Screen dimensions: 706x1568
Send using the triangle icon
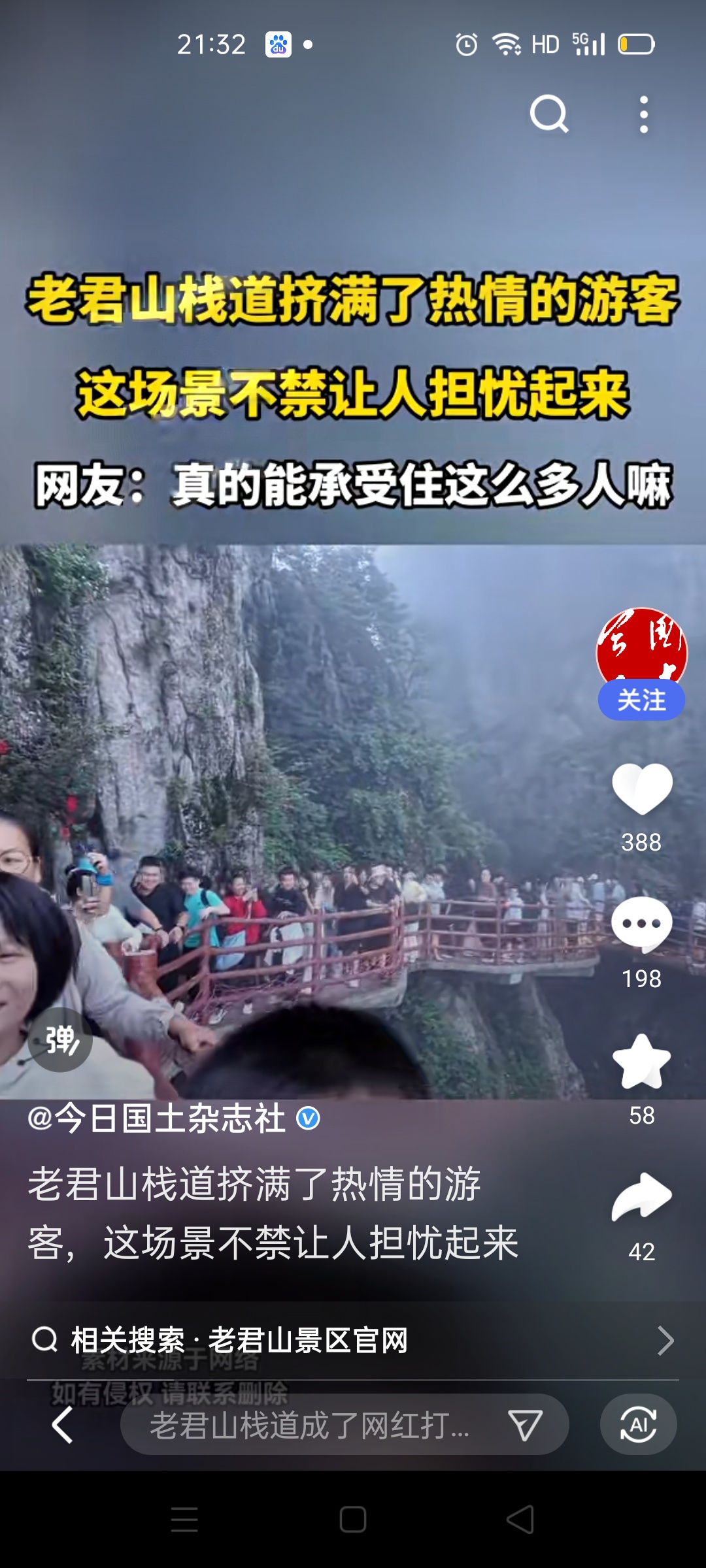coord(526,1425)
